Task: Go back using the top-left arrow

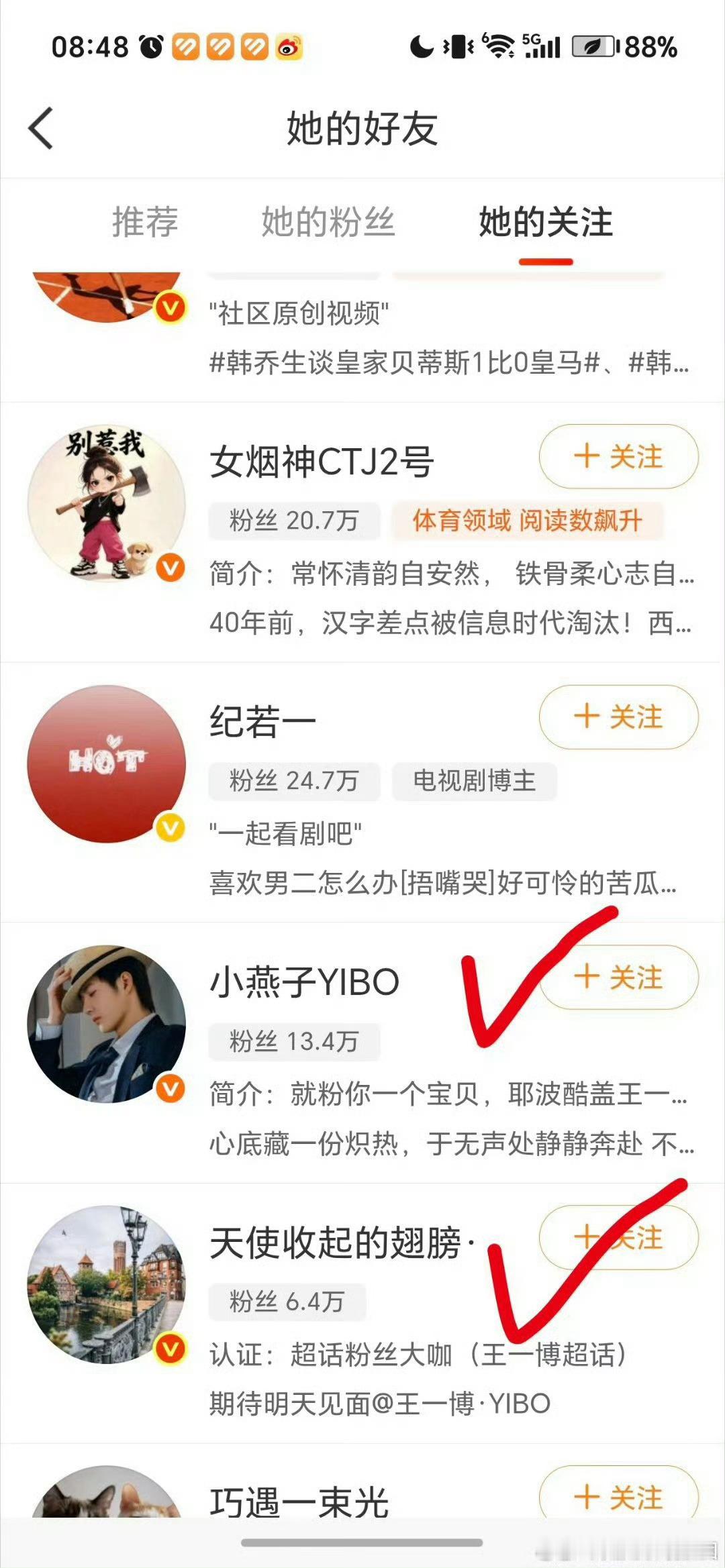Action: [x=41, y=127]
